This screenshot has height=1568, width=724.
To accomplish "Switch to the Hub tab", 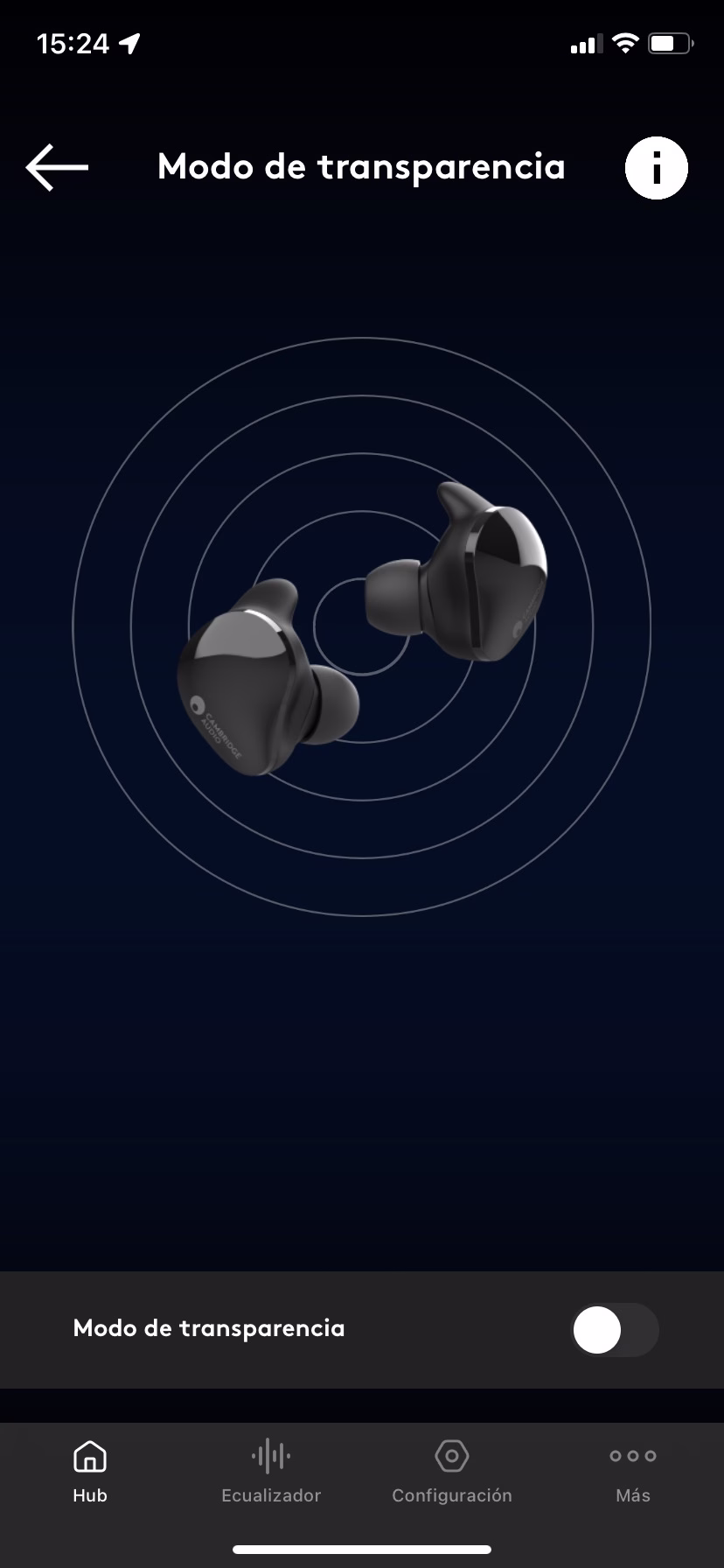I will pos(90,1472).
